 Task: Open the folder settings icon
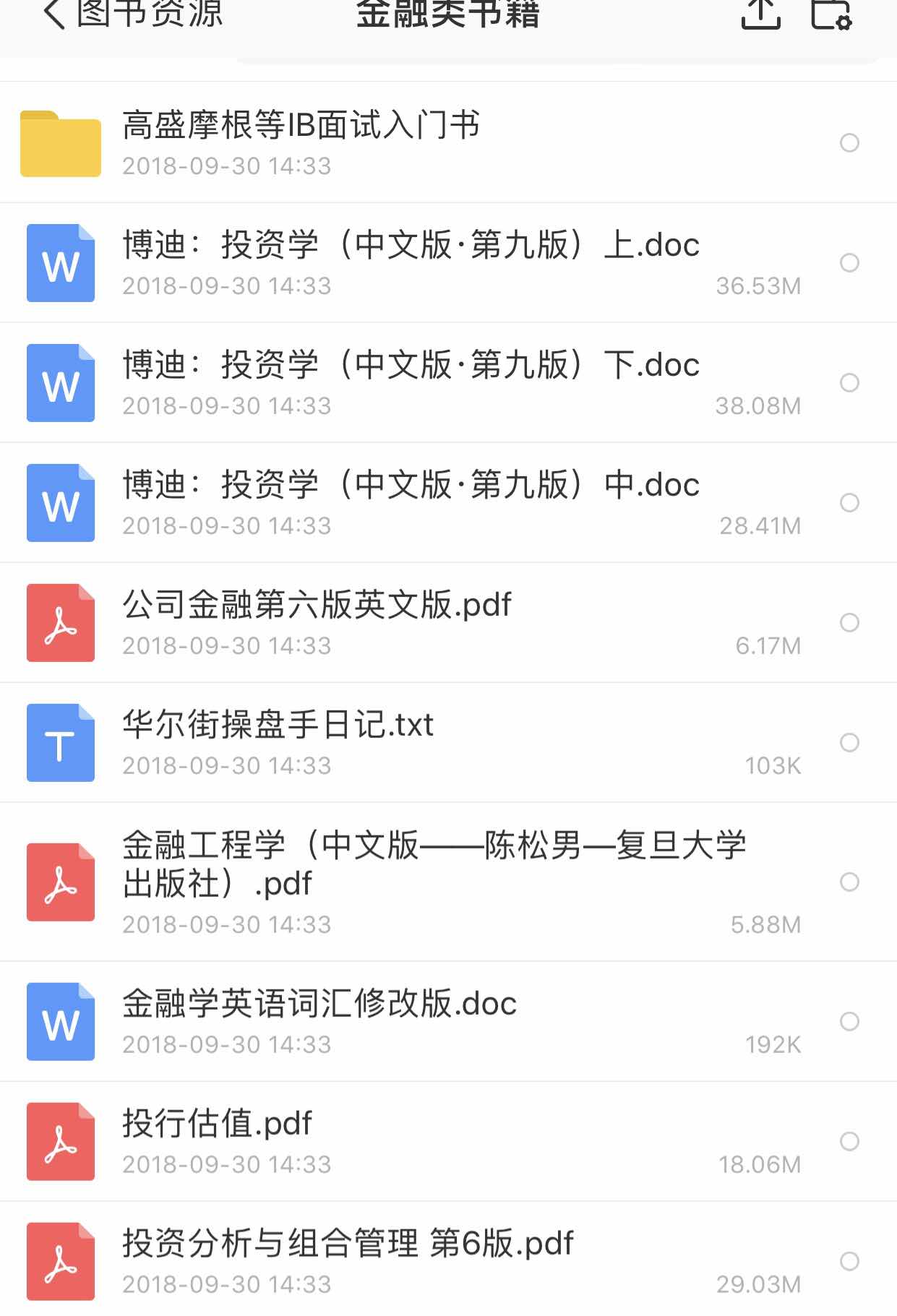tap(831, 13)
